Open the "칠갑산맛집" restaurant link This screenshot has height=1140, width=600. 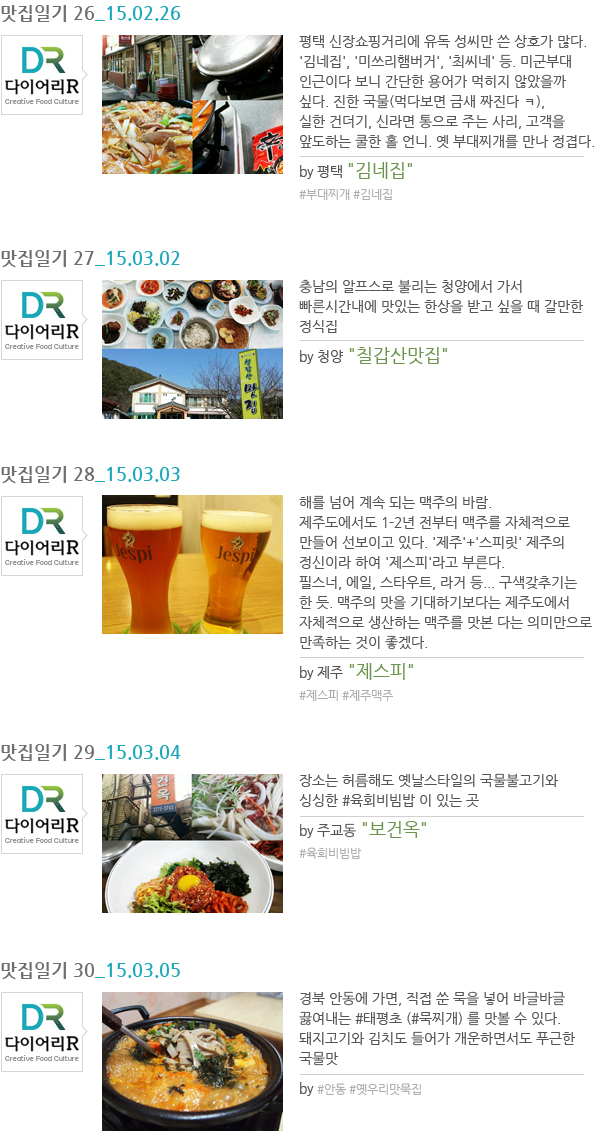coord(398,355)
